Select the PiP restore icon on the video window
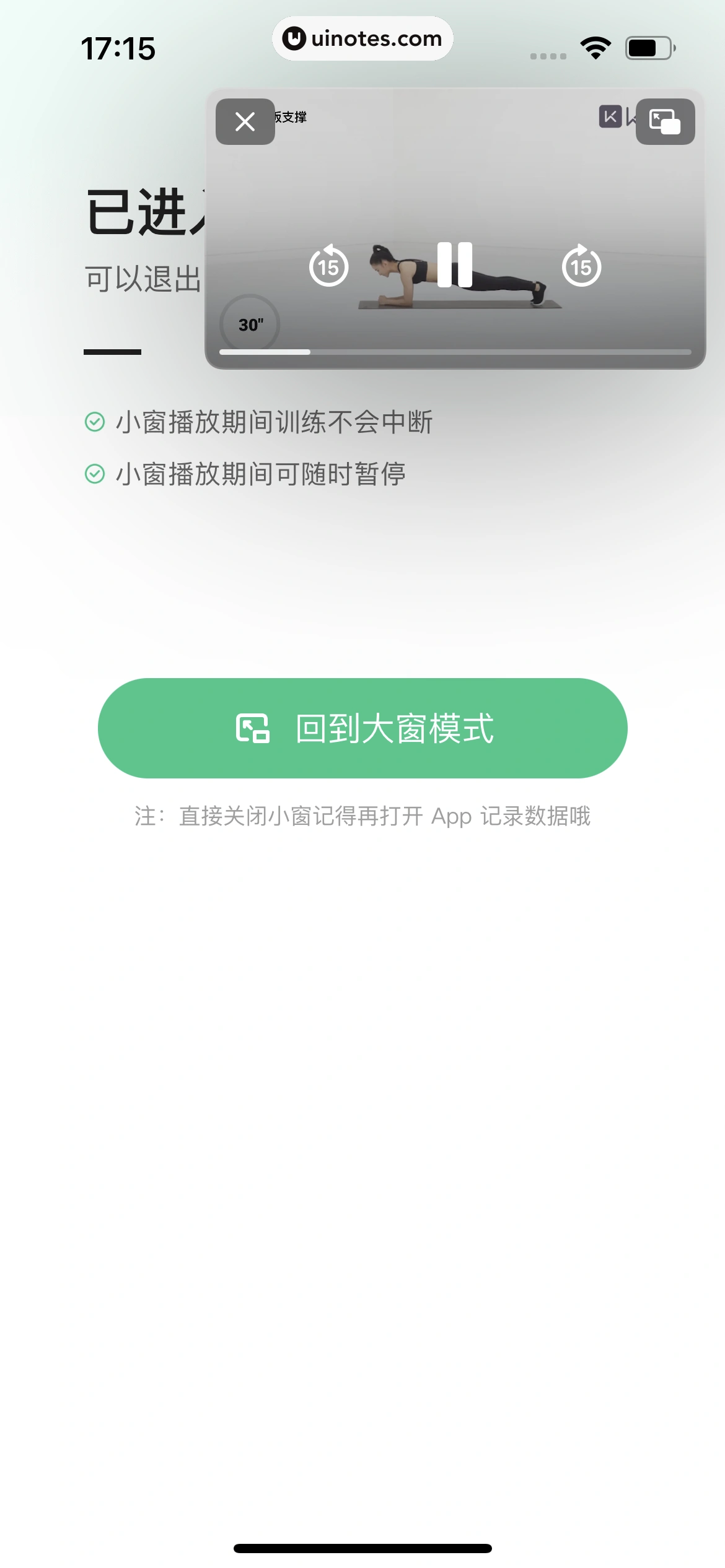Screen dimensions: 725x1568 [666, 122]
